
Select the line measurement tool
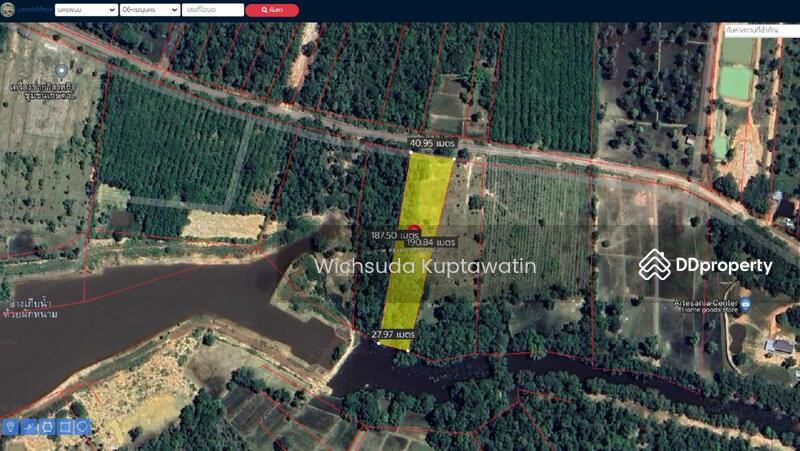point(29,427)
